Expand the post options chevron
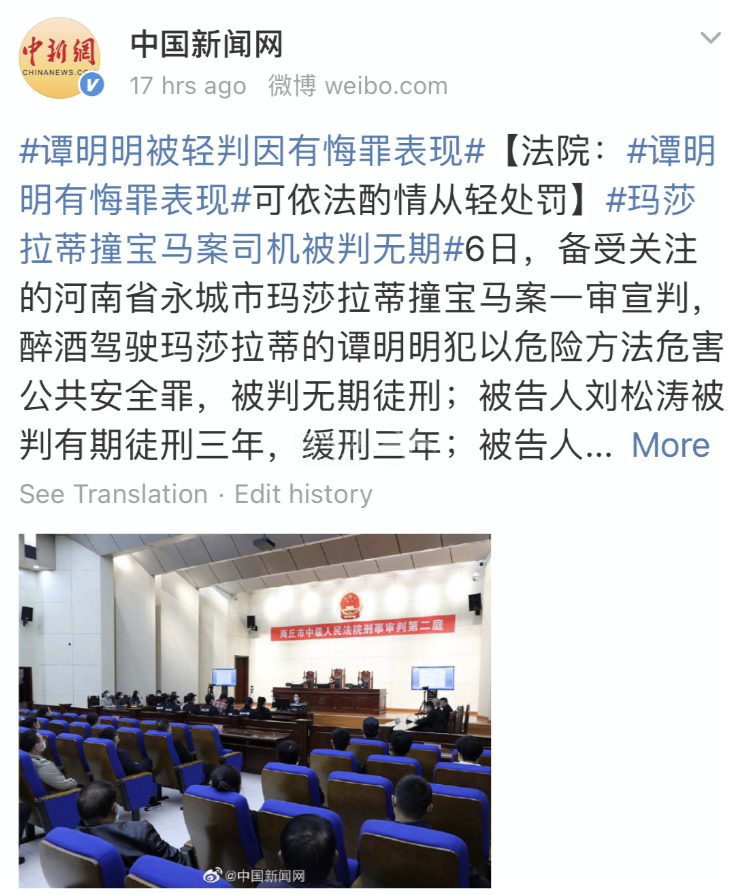 tap(710, 39)
